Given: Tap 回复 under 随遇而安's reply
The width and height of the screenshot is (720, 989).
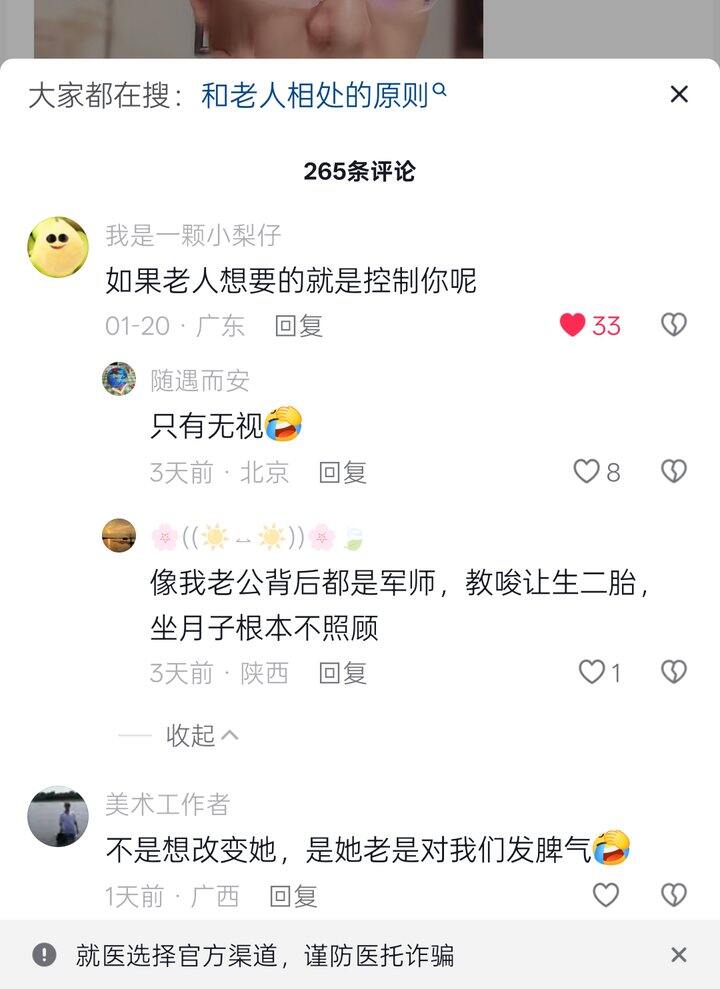Looking at the screenshot, I should tap(345, 474).
